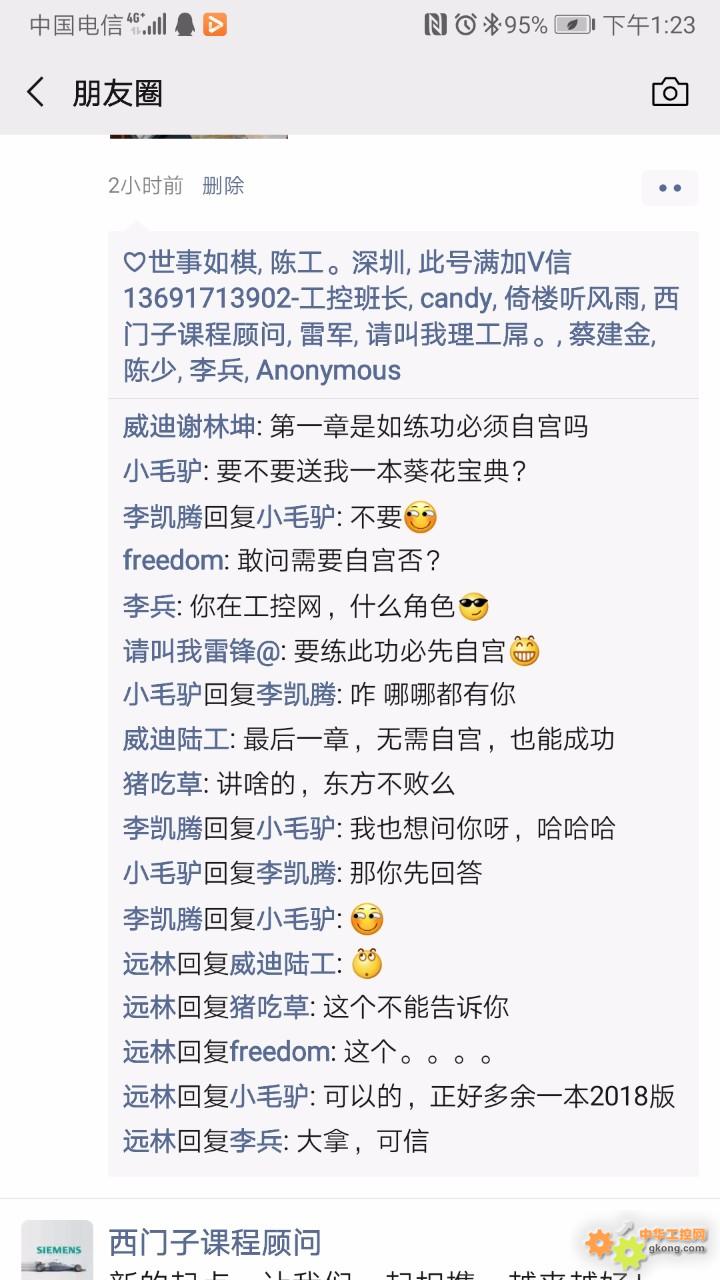The height and width of the screenshot is (1280, 720).
Task: View the Siemens avatar of 西门子课程顾问
Action: (x=58, y=1249)
